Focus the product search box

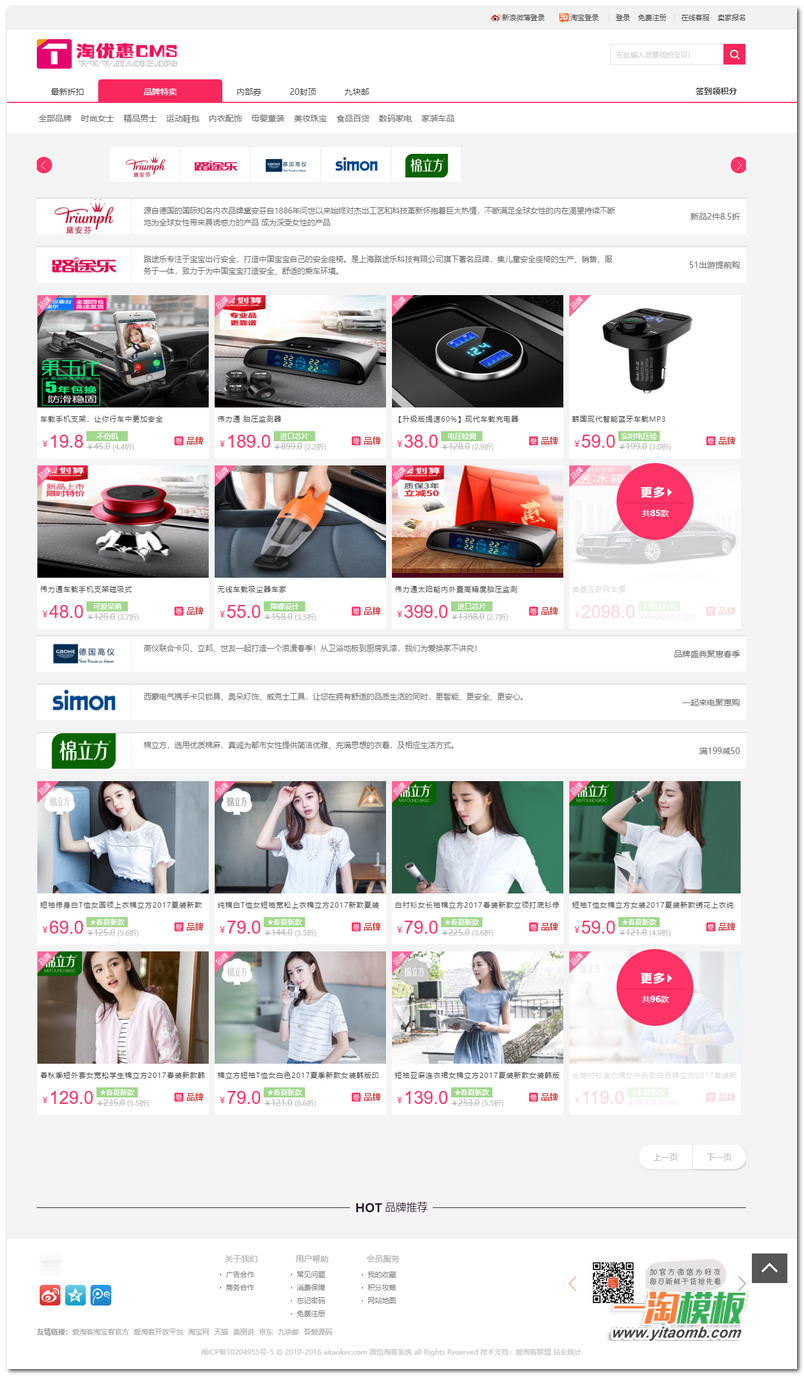667,55
